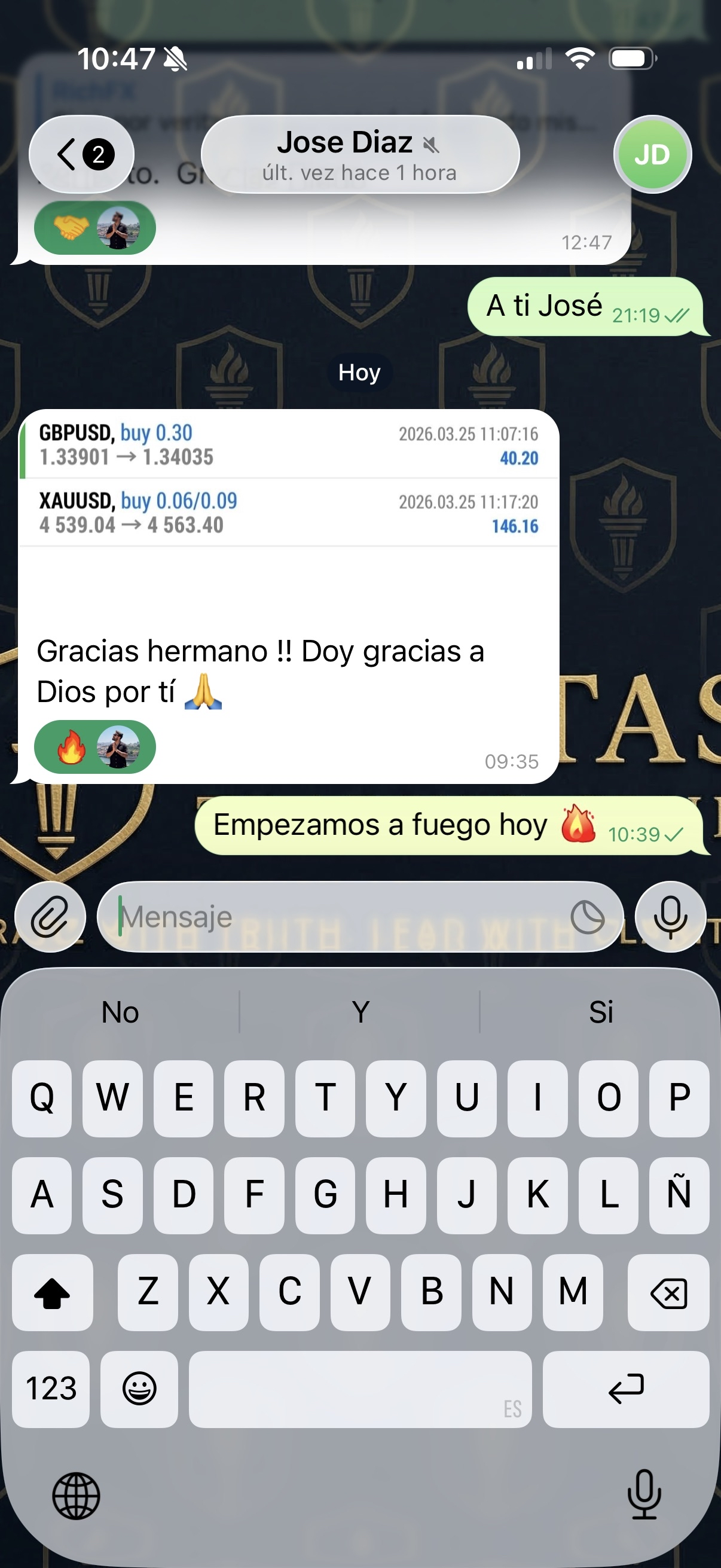The height and width of the screenshot is (1568, 721).
Task: Insert the keyboard suggestion "No"
Action: click(121, 1012)
